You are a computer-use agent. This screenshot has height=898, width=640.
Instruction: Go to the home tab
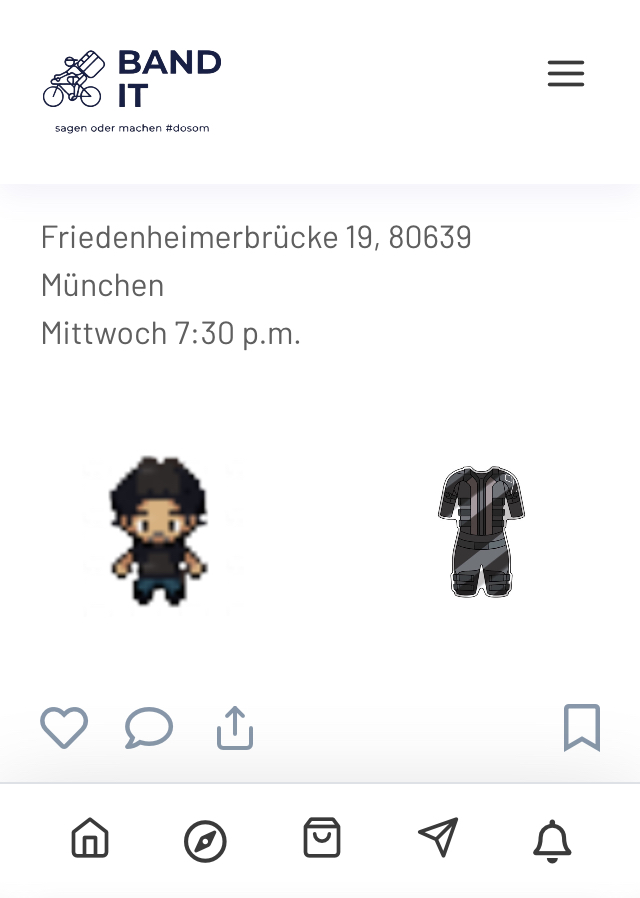[90, 838]
